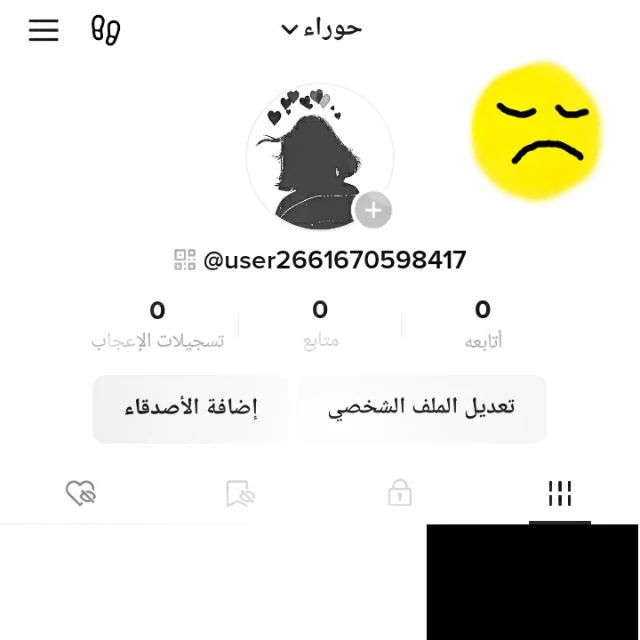
Task: Open تسجيلات الإعجاب likes count
Action: [x=158, y=325]
